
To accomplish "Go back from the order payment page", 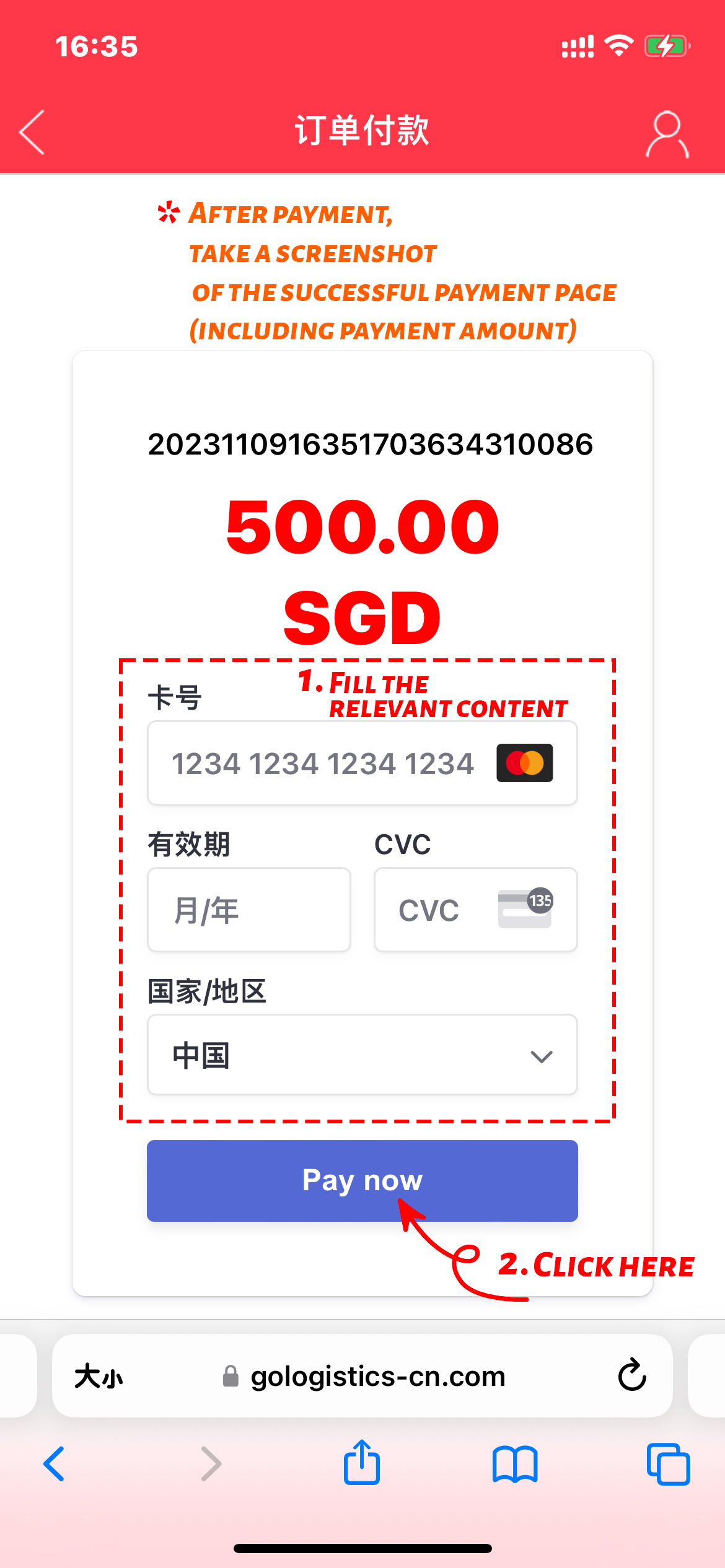I will click(32, 132).
